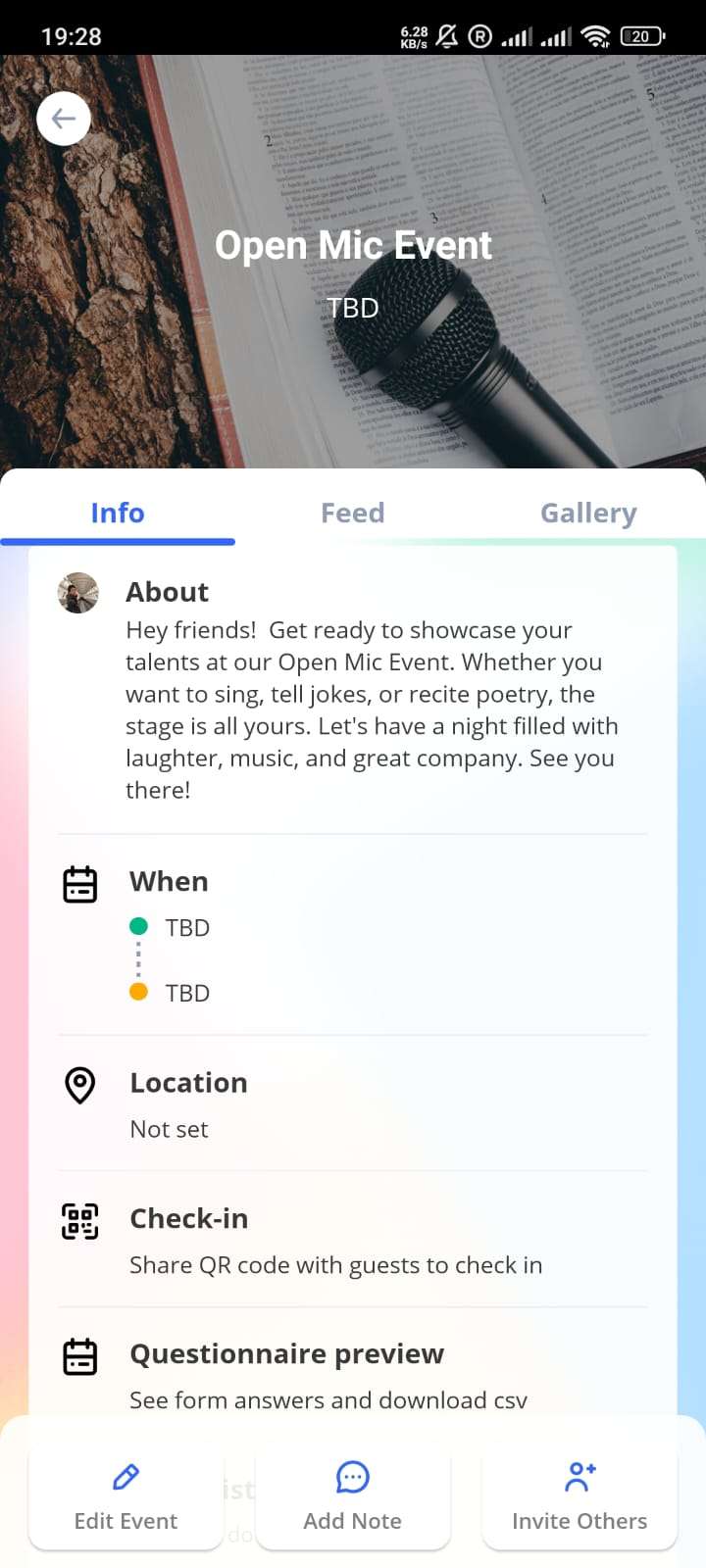Select the Info tab

click(118, 513)
